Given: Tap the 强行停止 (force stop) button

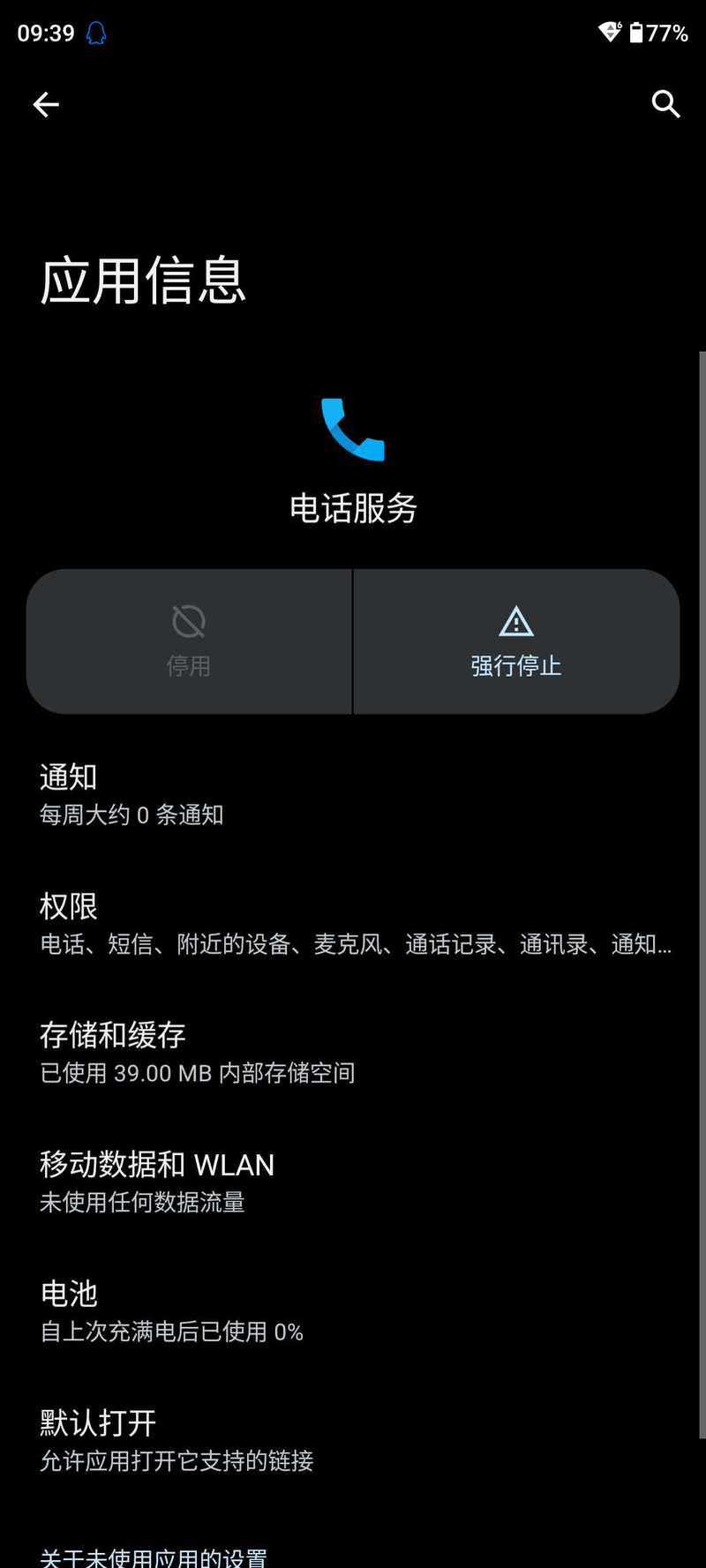Looking at the screenshot, I should 516,641.
